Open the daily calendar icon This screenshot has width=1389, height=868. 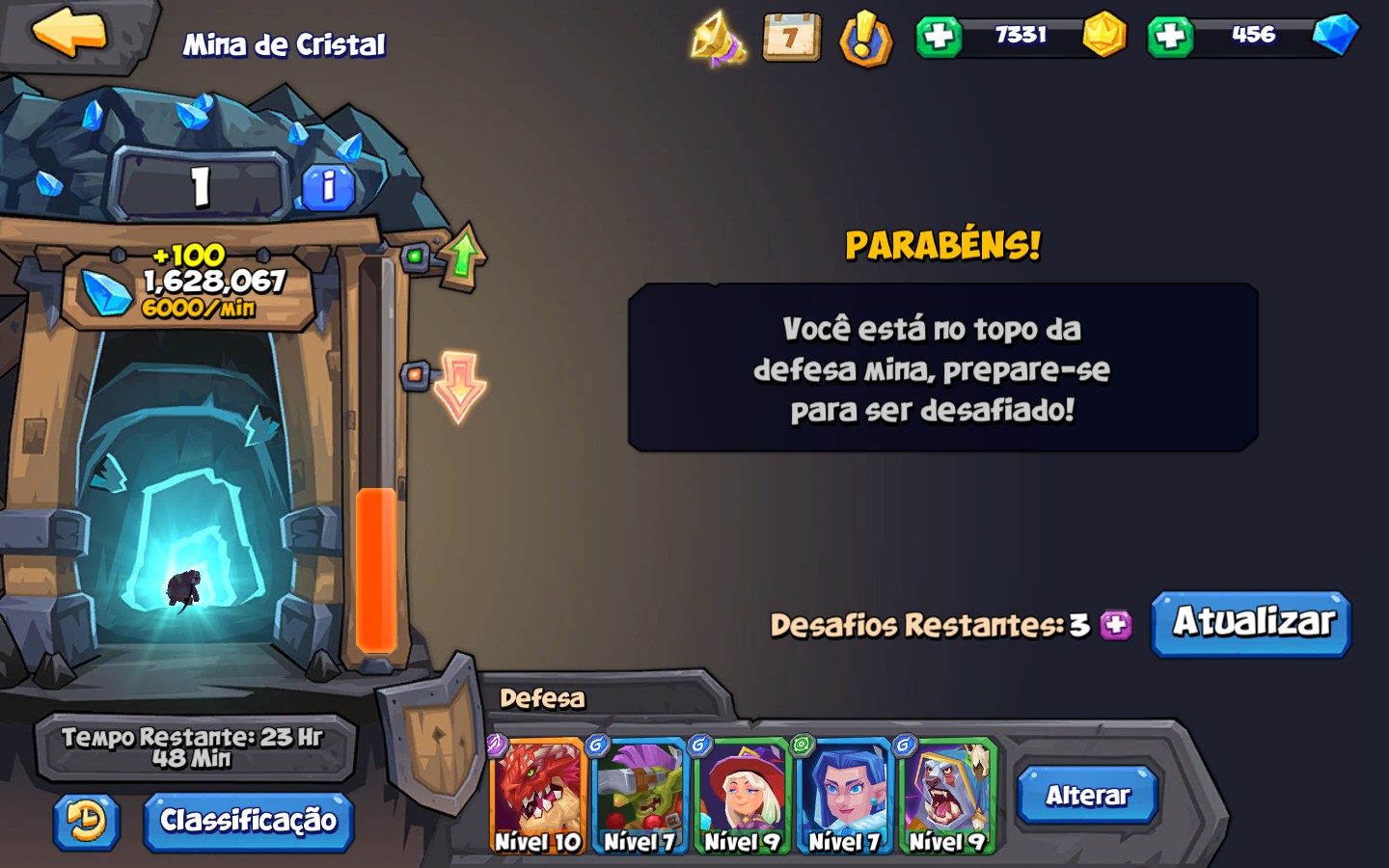click(x=791, y=38)
